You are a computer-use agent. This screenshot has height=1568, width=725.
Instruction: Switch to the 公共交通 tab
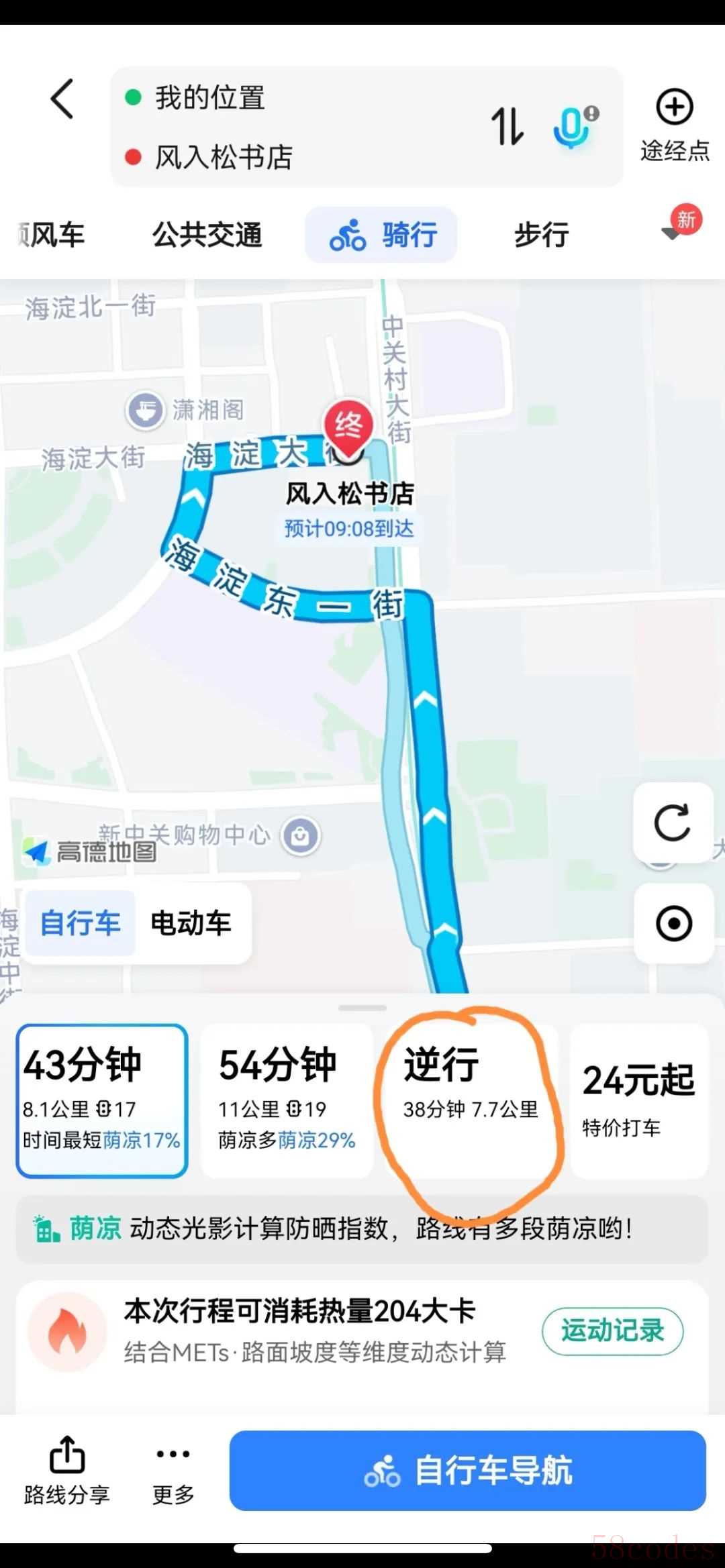tap(207, 236)
